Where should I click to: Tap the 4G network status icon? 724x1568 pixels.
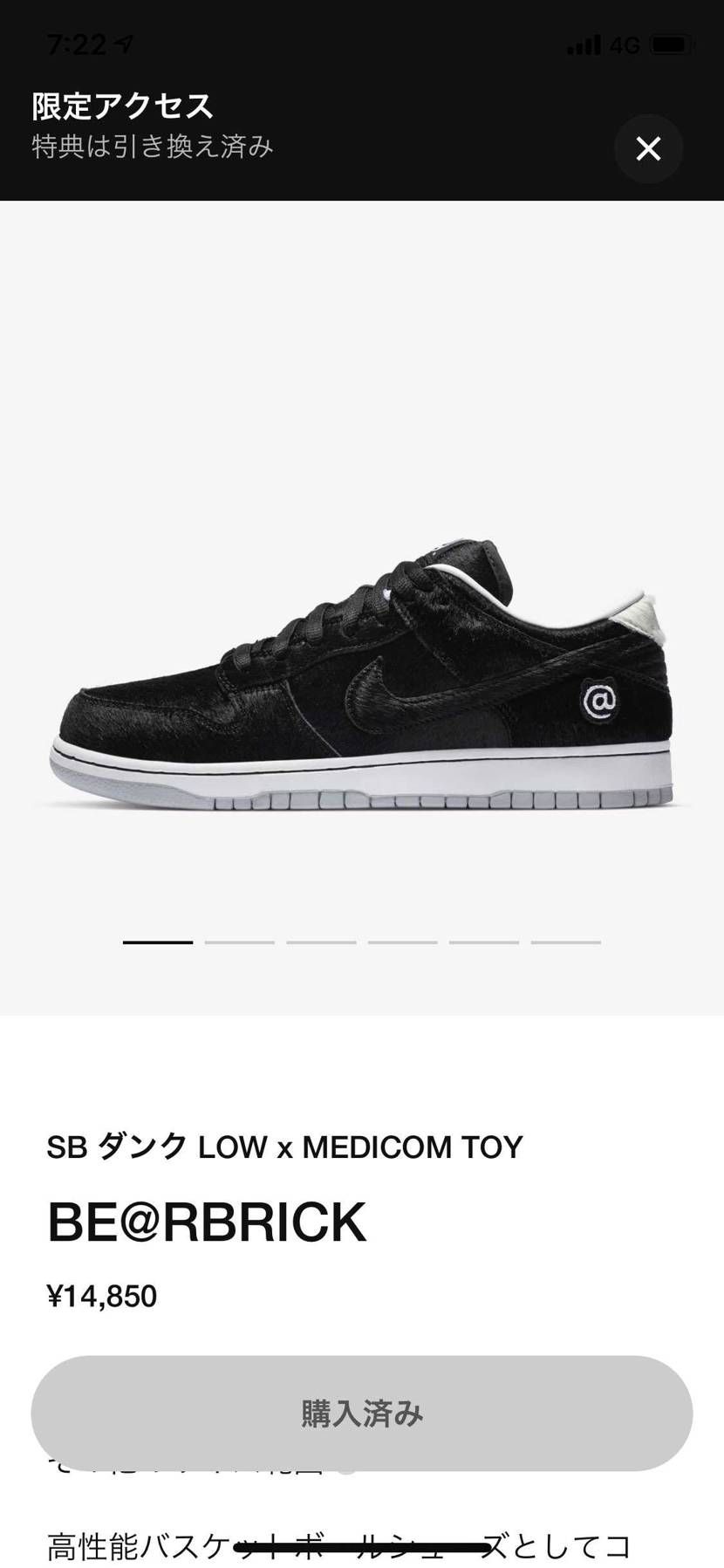pyautogui.click(x=625, y=44)
